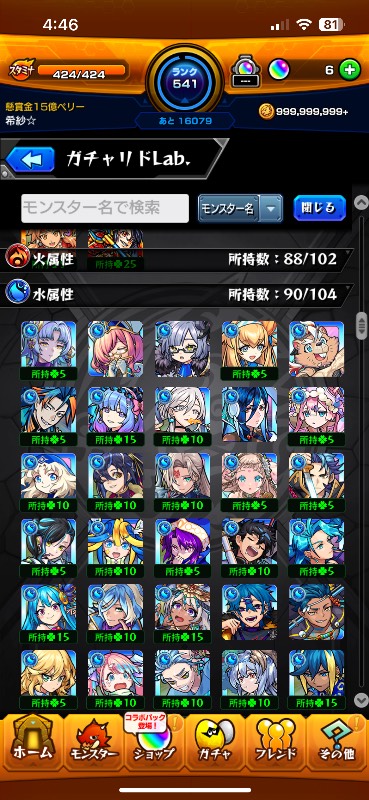The height and width of the screenshot is (800, 369).
Task: Open the モンスター名 sort dropdown
Action: (240, 208)
